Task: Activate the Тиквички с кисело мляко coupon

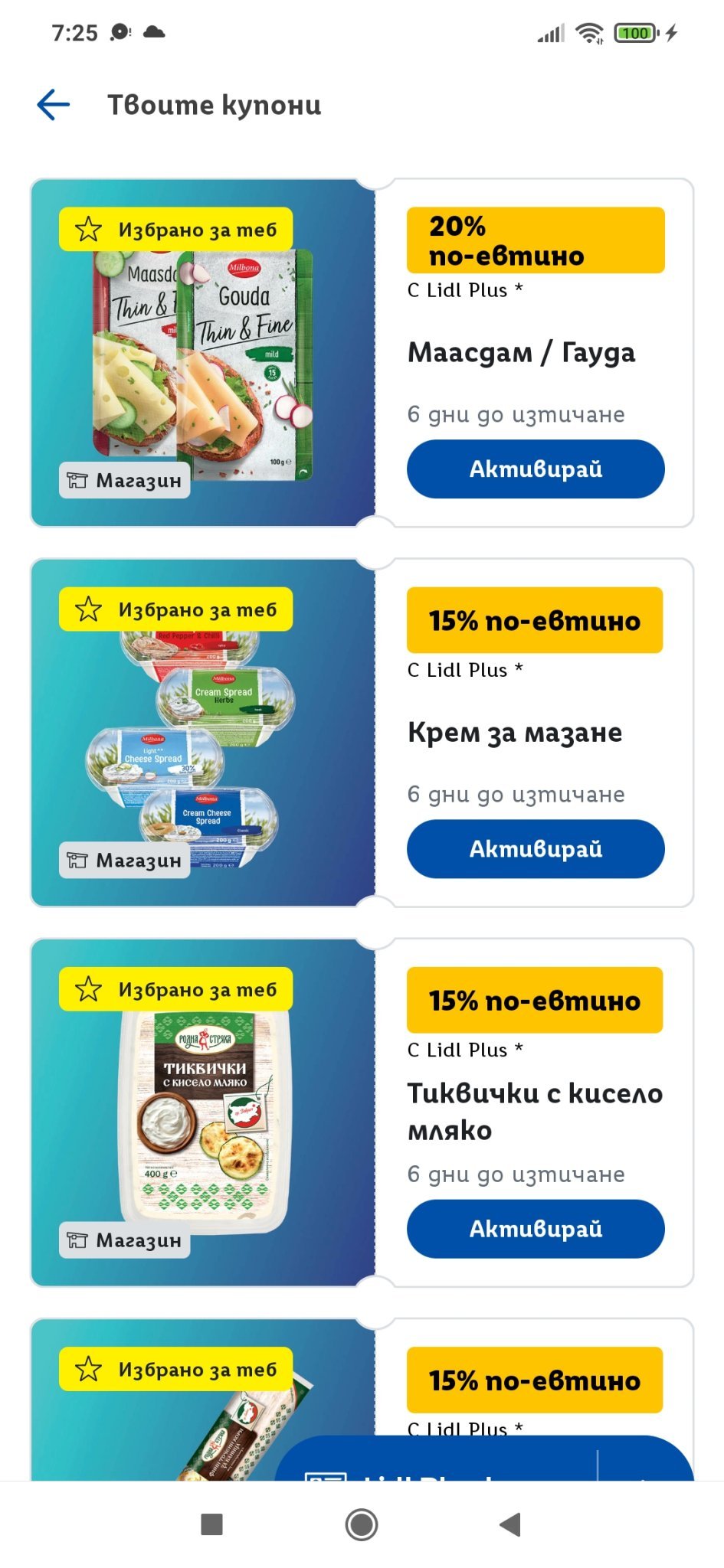Action: pos(535,1228)
